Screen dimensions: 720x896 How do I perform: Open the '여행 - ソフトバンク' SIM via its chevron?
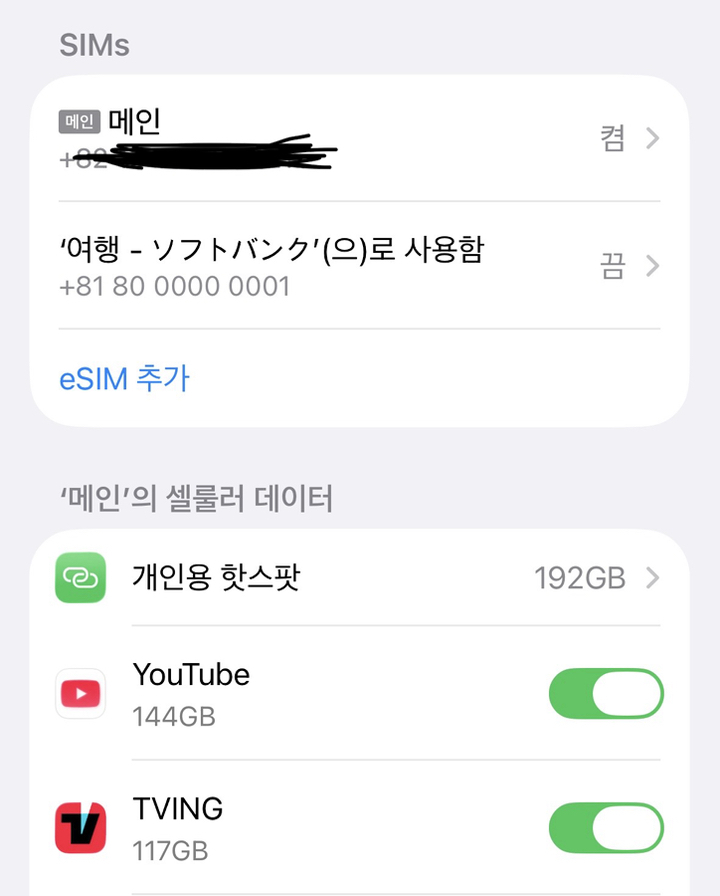655,266
